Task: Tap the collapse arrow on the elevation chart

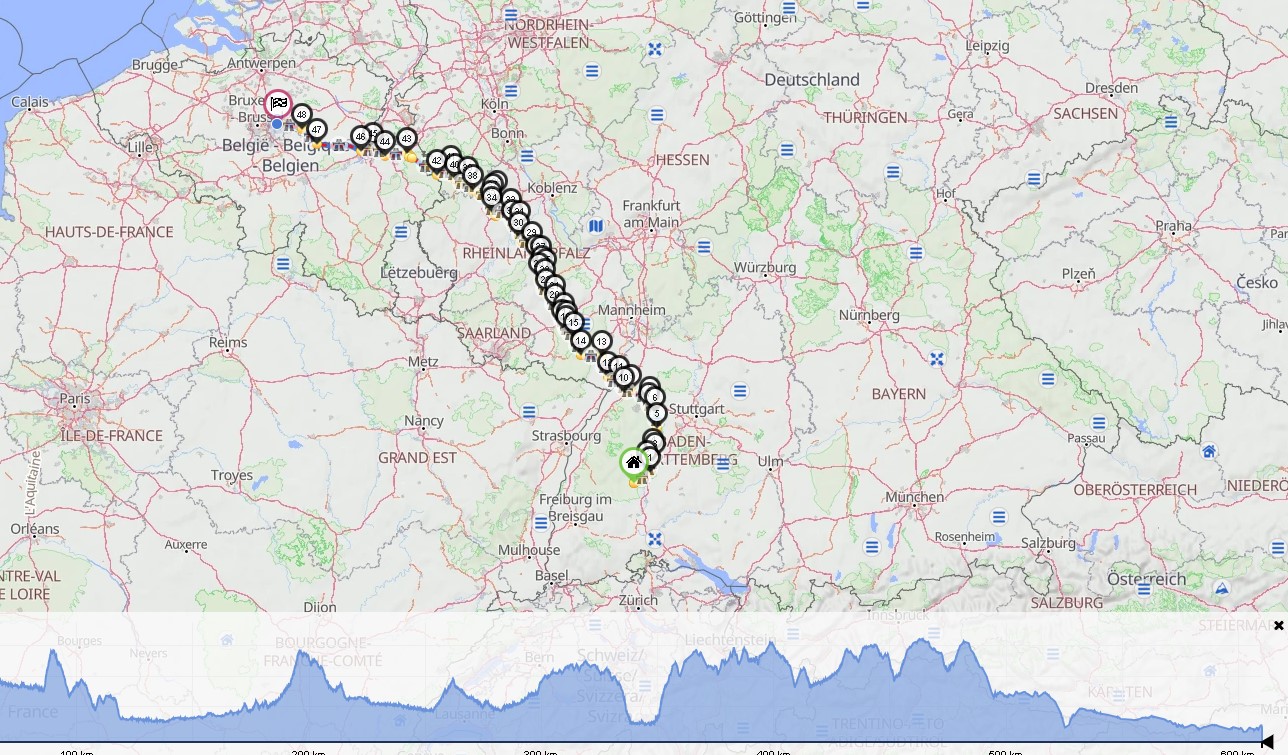Action: (1267, 740)
